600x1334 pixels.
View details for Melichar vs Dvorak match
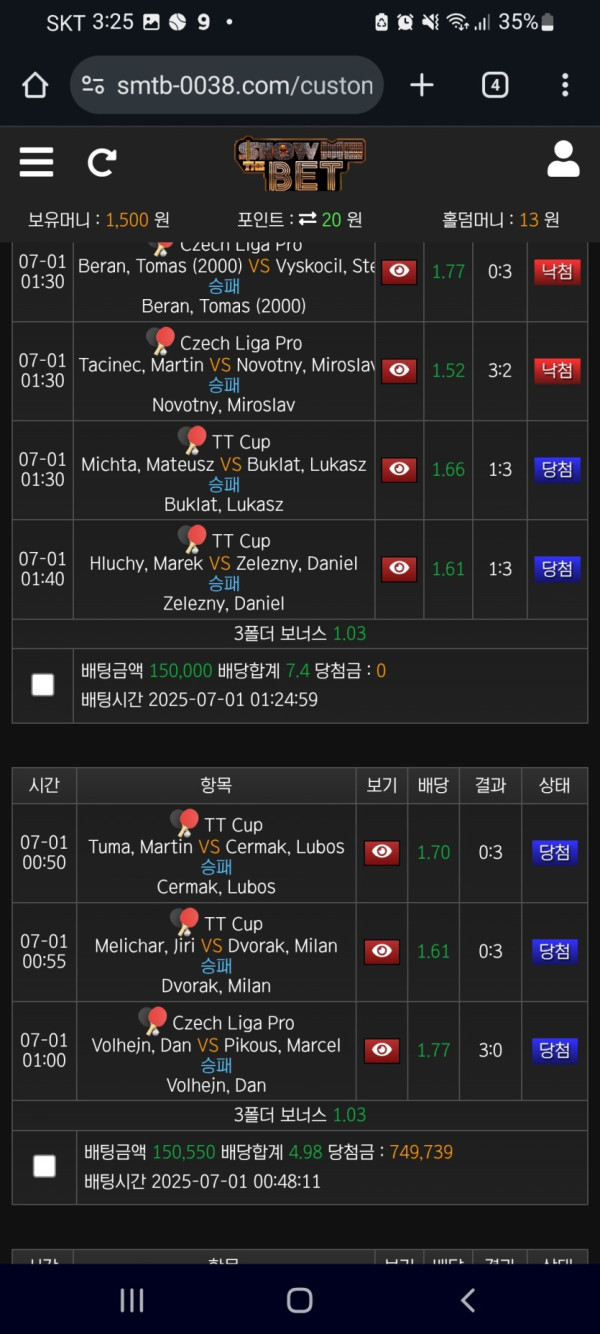[381, 951]
